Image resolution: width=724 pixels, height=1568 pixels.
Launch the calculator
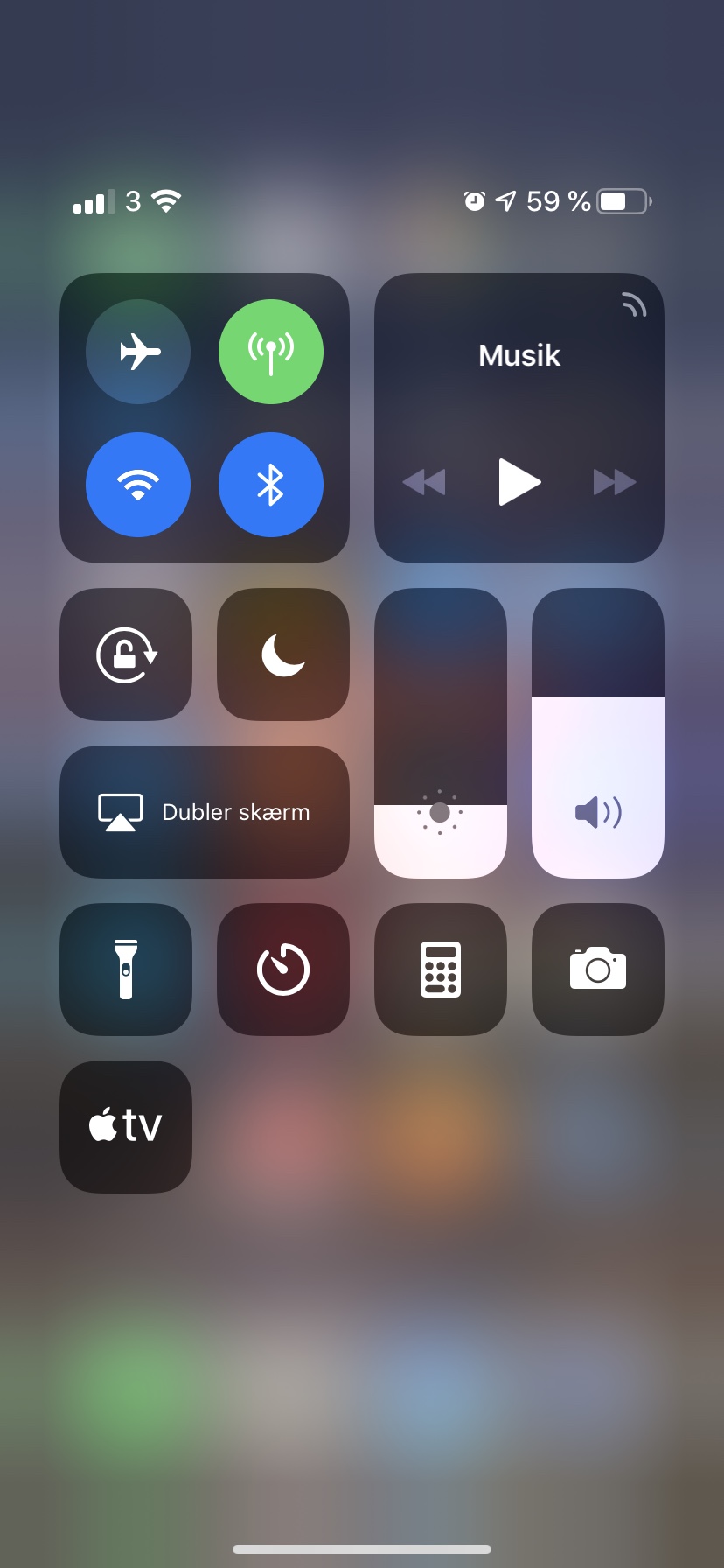point(441,969)
